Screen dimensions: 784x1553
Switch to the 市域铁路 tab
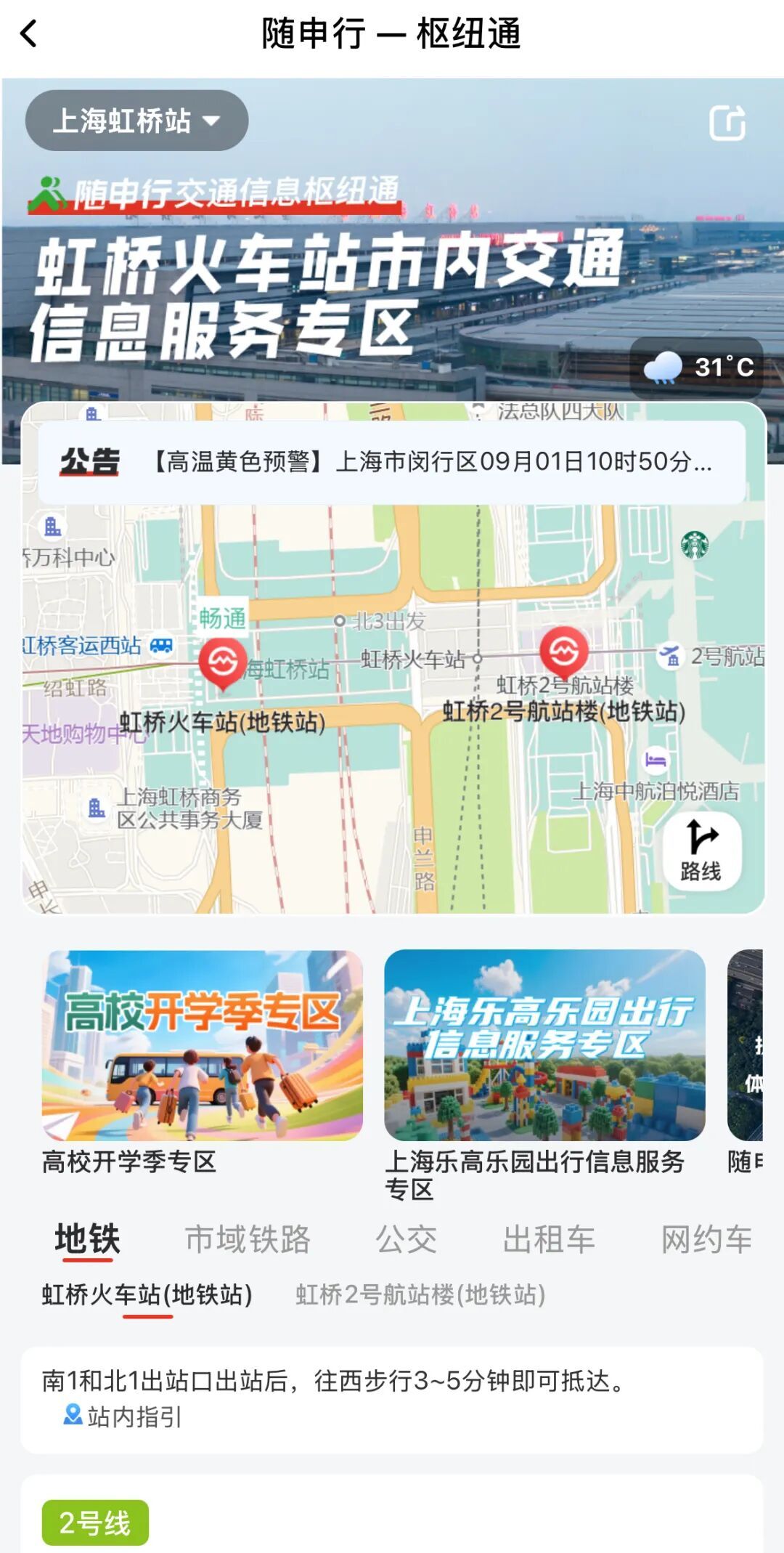pos(248,1239)
